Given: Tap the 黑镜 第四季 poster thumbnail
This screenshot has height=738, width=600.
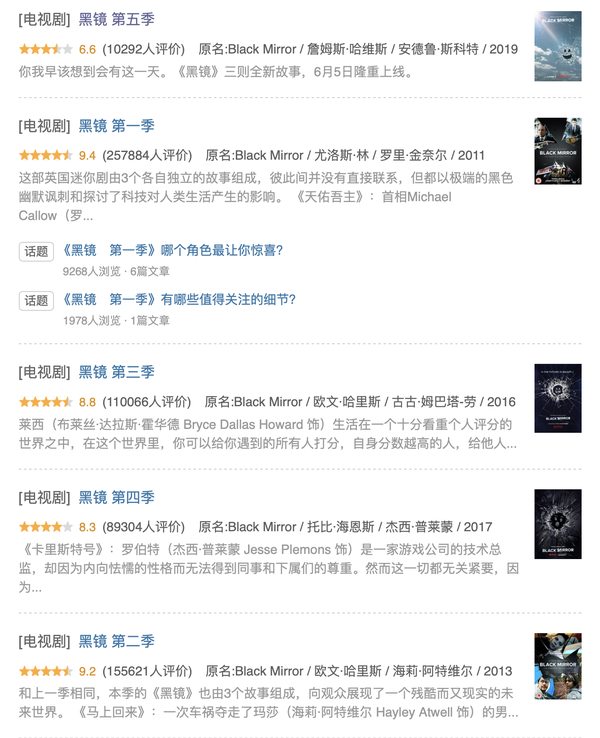Looking at the screenshot, I should tap(557, 523).
